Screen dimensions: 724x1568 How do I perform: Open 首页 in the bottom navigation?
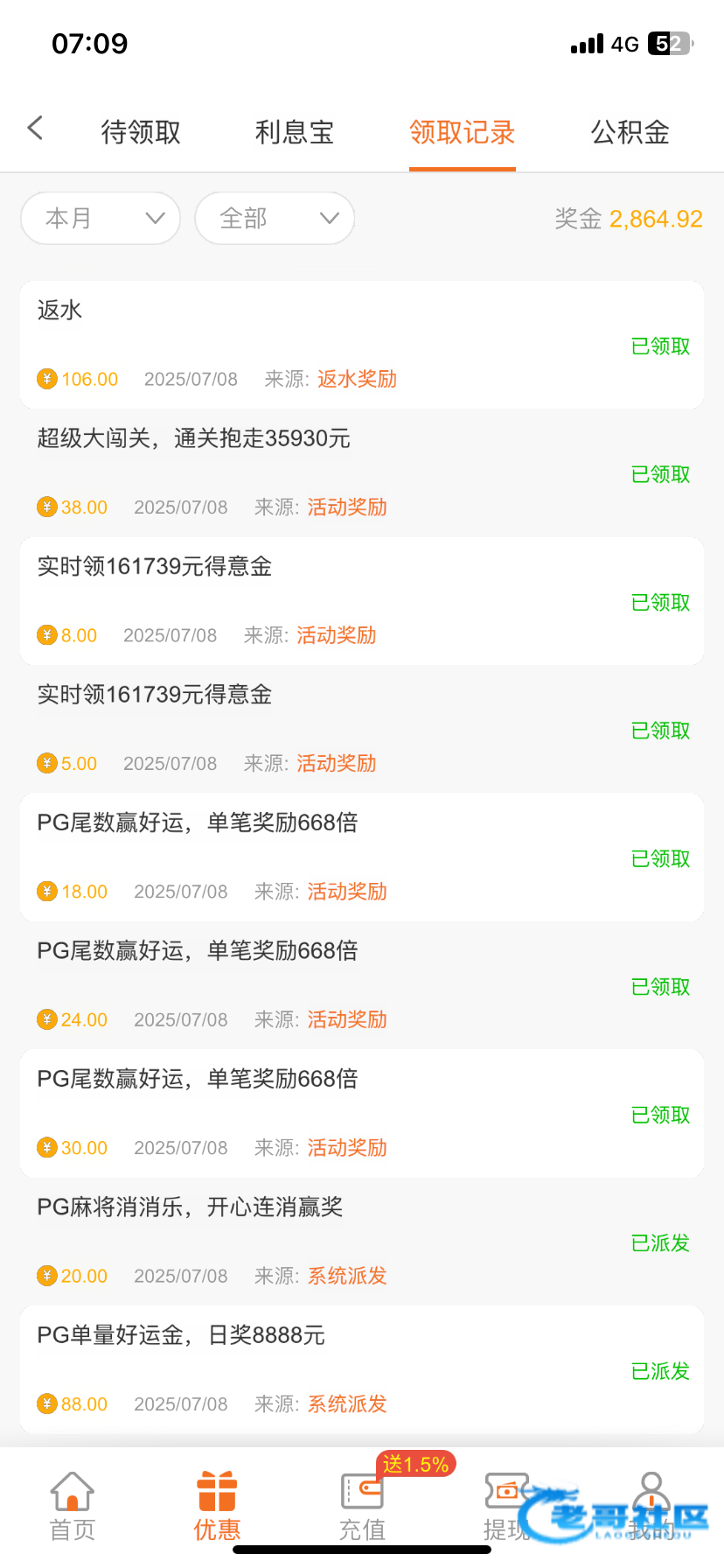73,1505
